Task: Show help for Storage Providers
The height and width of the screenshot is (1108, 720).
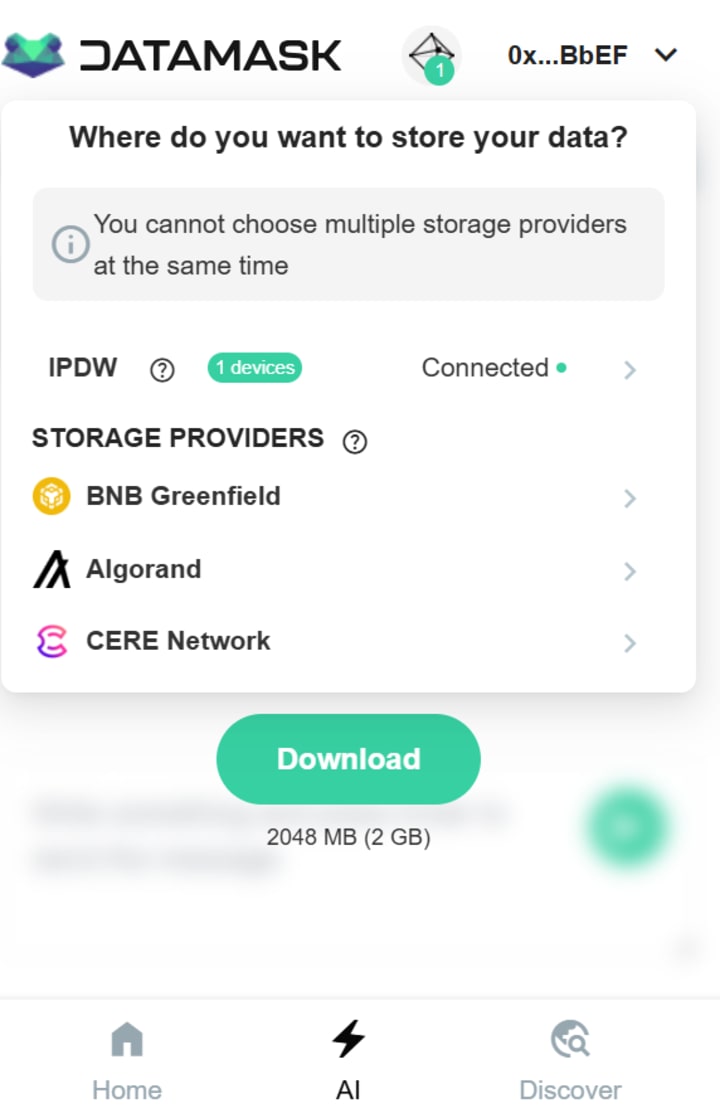Action: point(354,441)
